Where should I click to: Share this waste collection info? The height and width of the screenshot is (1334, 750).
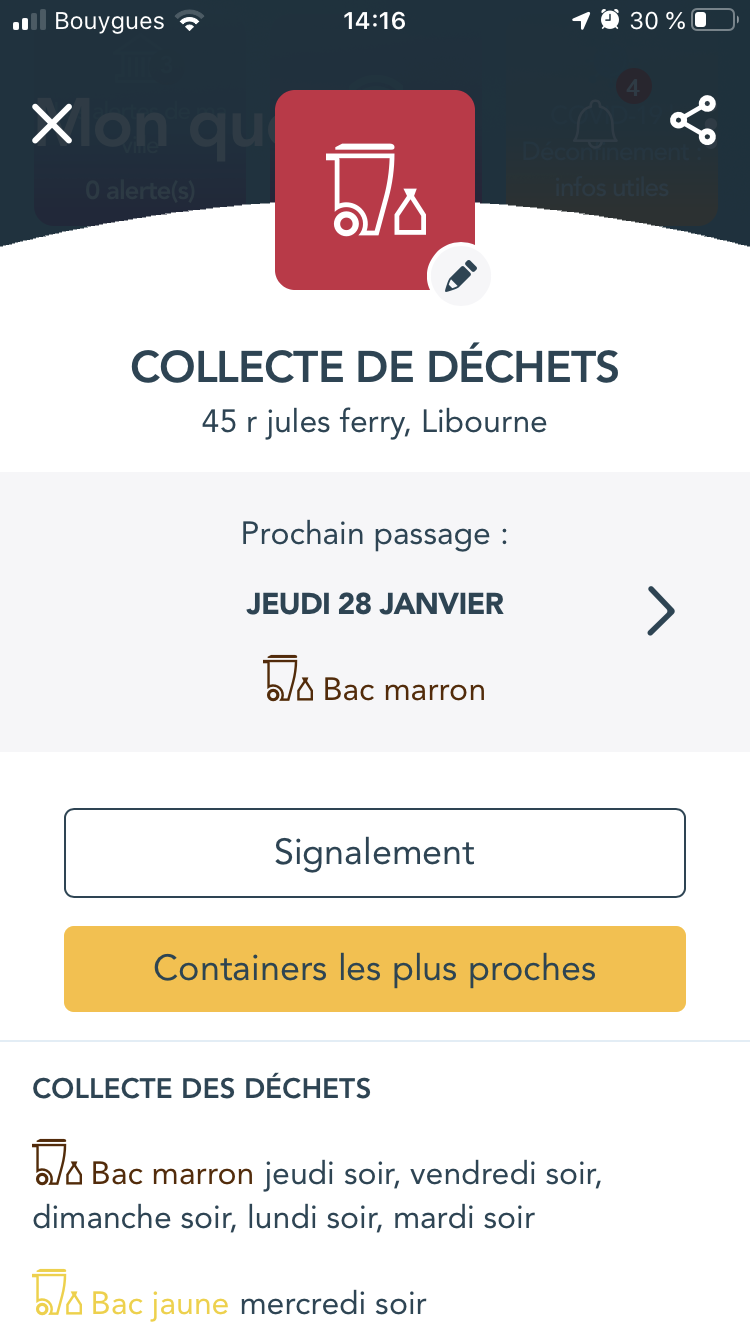pyautogui.click(x=694, y=121)
